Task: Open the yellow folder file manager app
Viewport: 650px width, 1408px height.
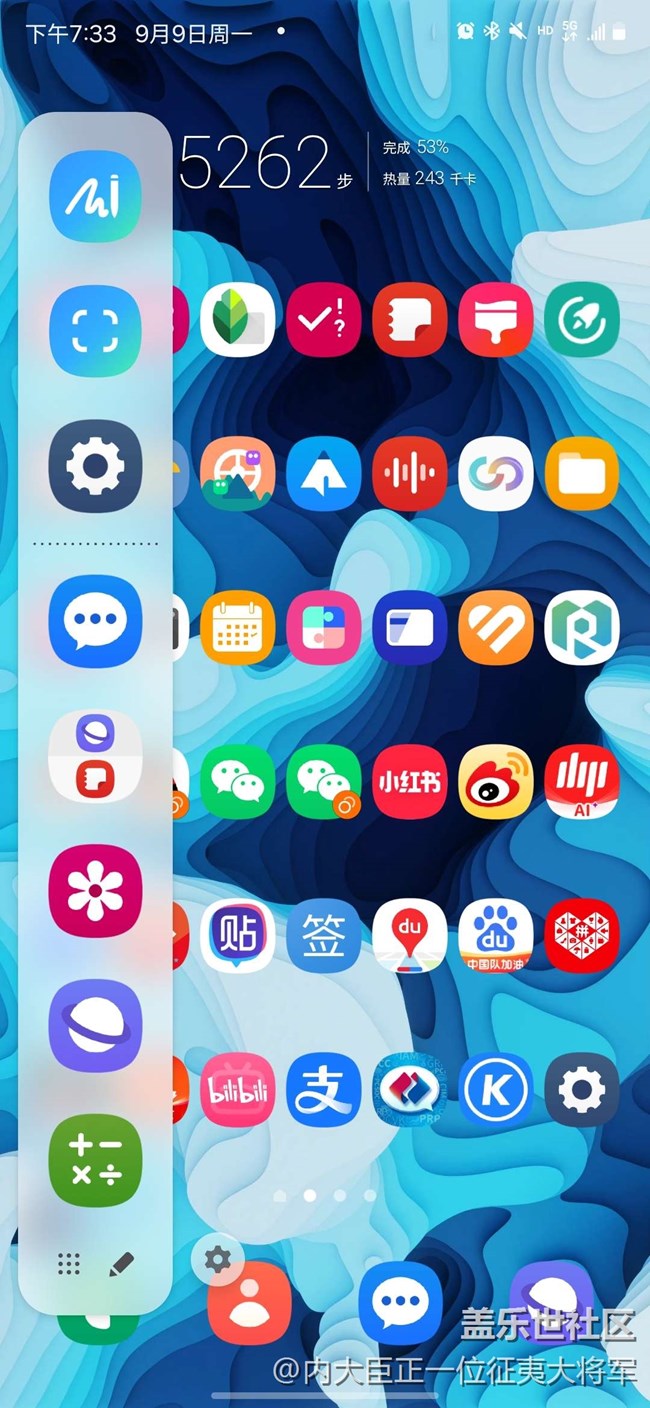Action: pyautogui.click(x=581, y=473)
